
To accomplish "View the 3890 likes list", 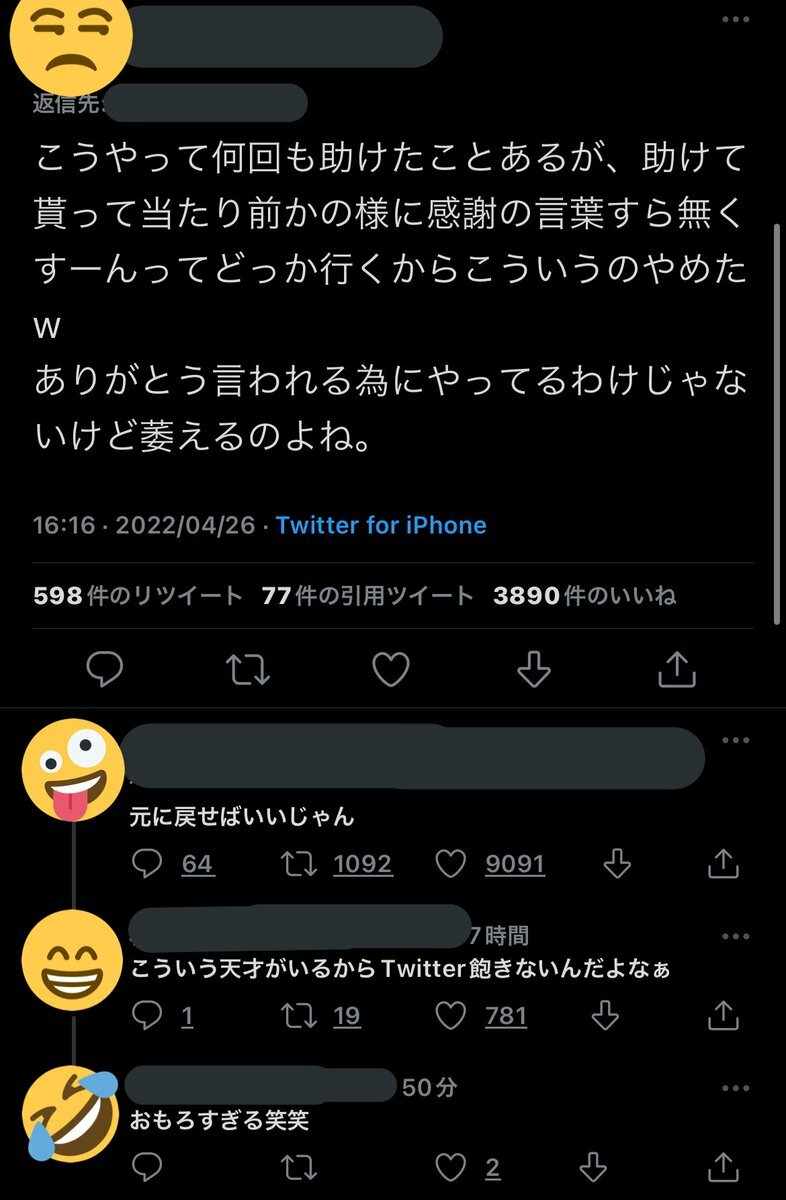I will click(584, 596).
